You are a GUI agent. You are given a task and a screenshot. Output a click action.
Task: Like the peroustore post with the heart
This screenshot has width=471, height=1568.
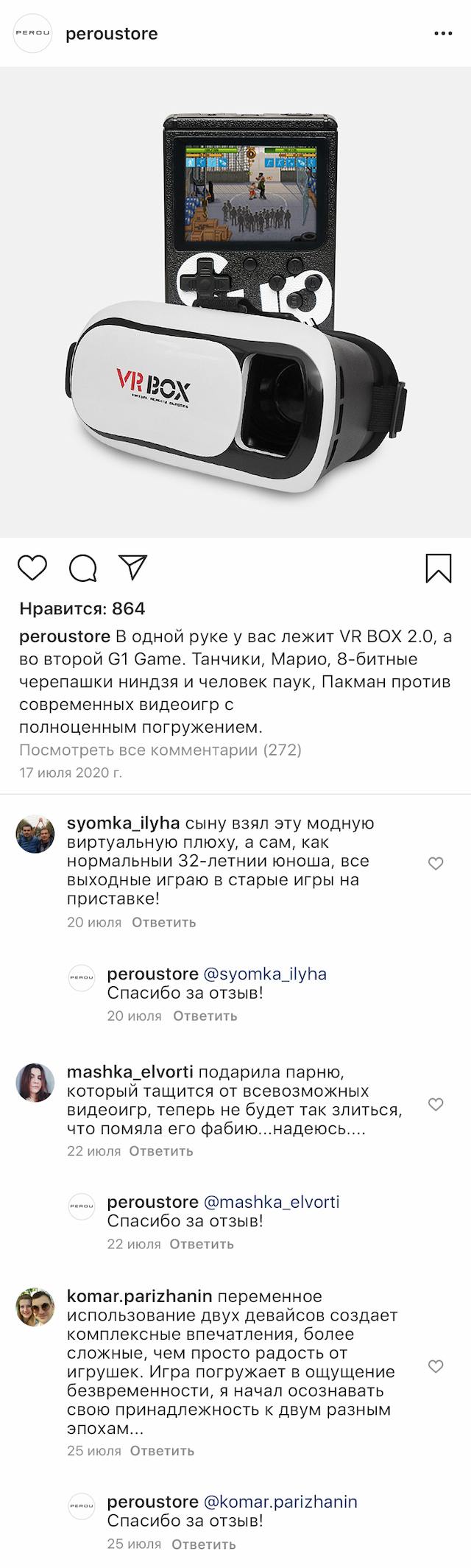(x=32, y=569)
